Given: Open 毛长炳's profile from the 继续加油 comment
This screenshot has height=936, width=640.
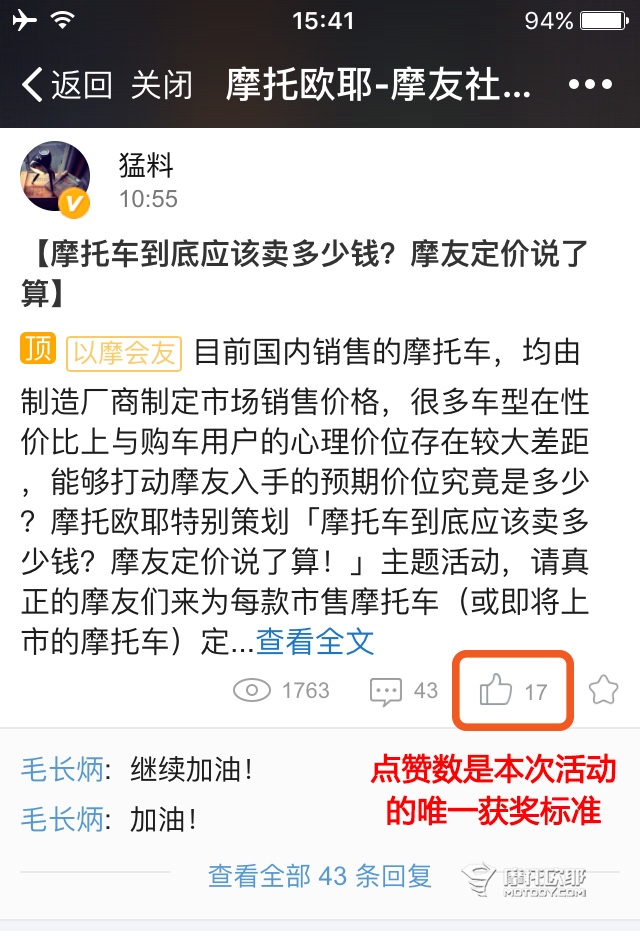Looking at the screenshot, I should (x=62, y=771).
